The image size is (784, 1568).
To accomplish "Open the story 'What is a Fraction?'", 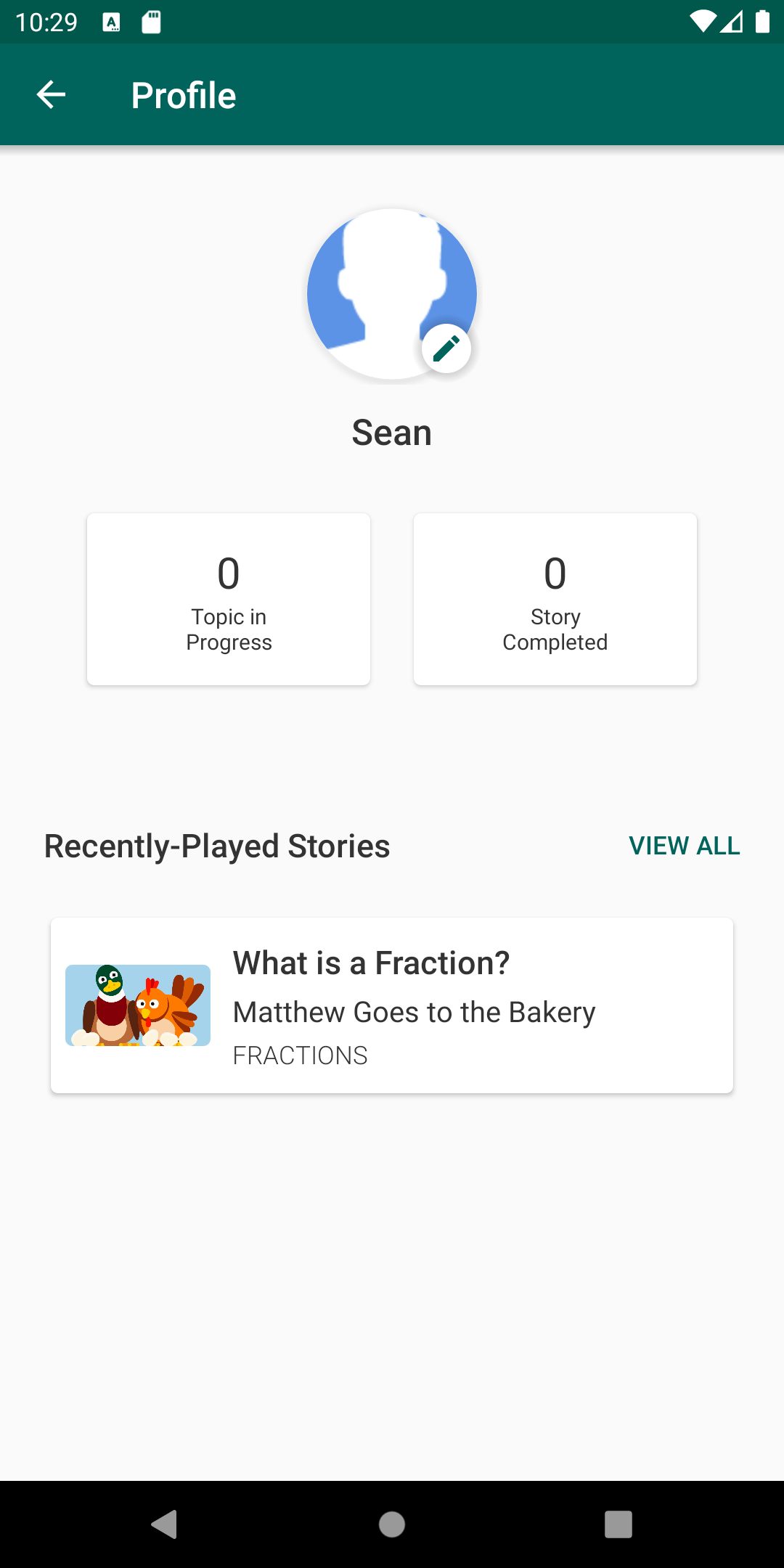I will coord(371,962).
